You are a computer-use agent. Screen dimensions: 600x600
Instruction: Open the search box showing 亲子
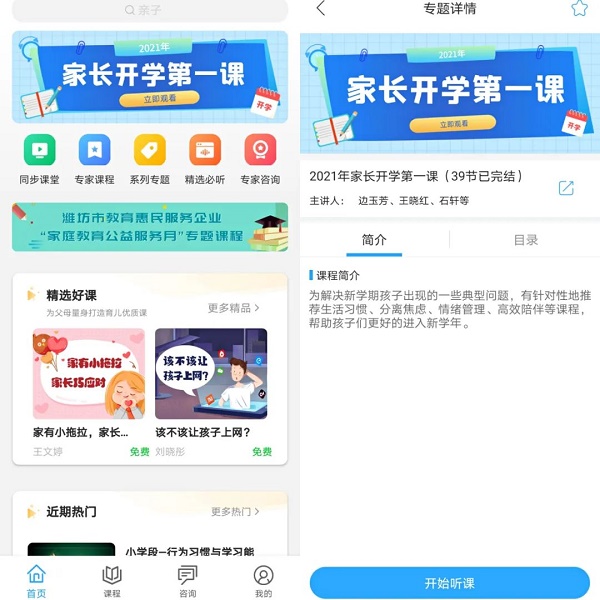point(150,10)
